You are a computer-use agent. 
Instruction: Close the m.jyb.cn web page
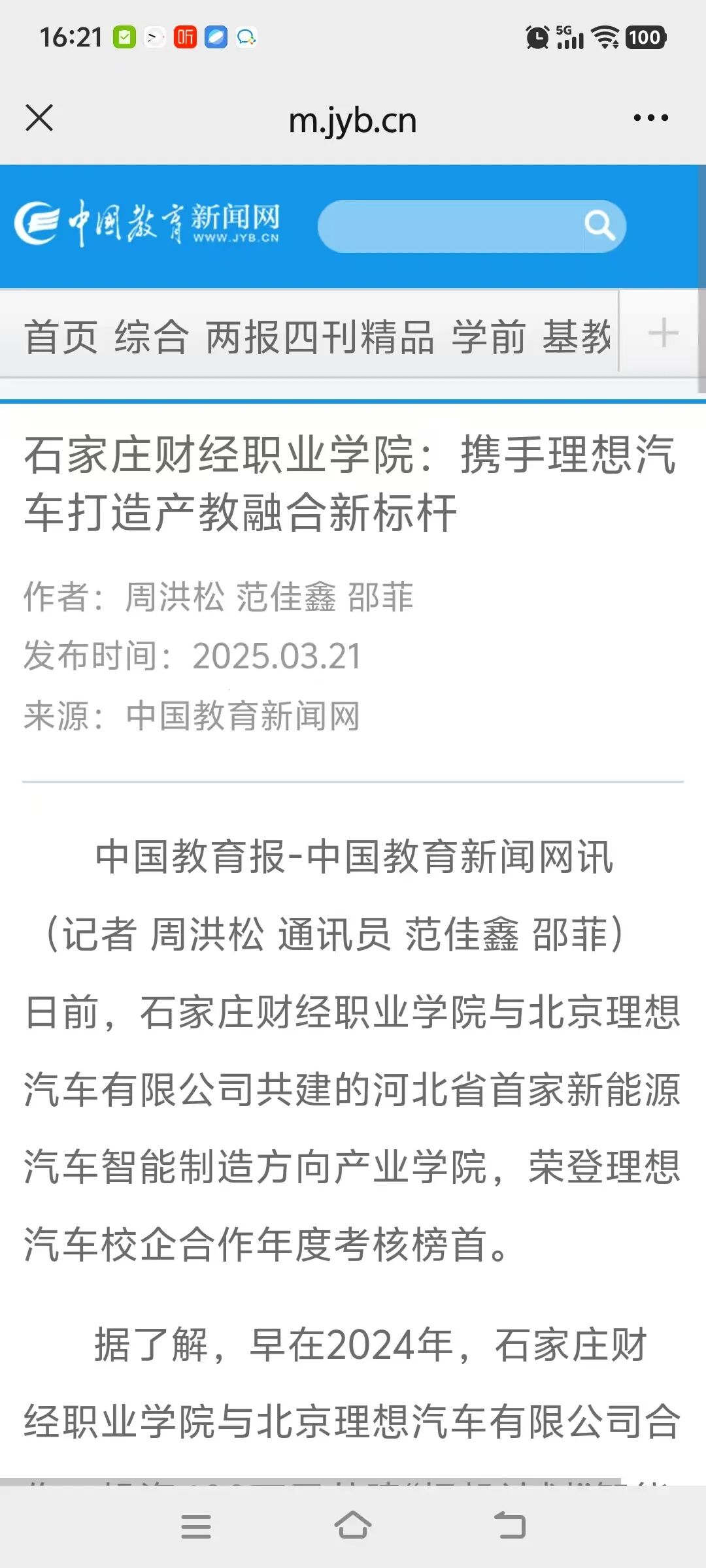(39, 118)
